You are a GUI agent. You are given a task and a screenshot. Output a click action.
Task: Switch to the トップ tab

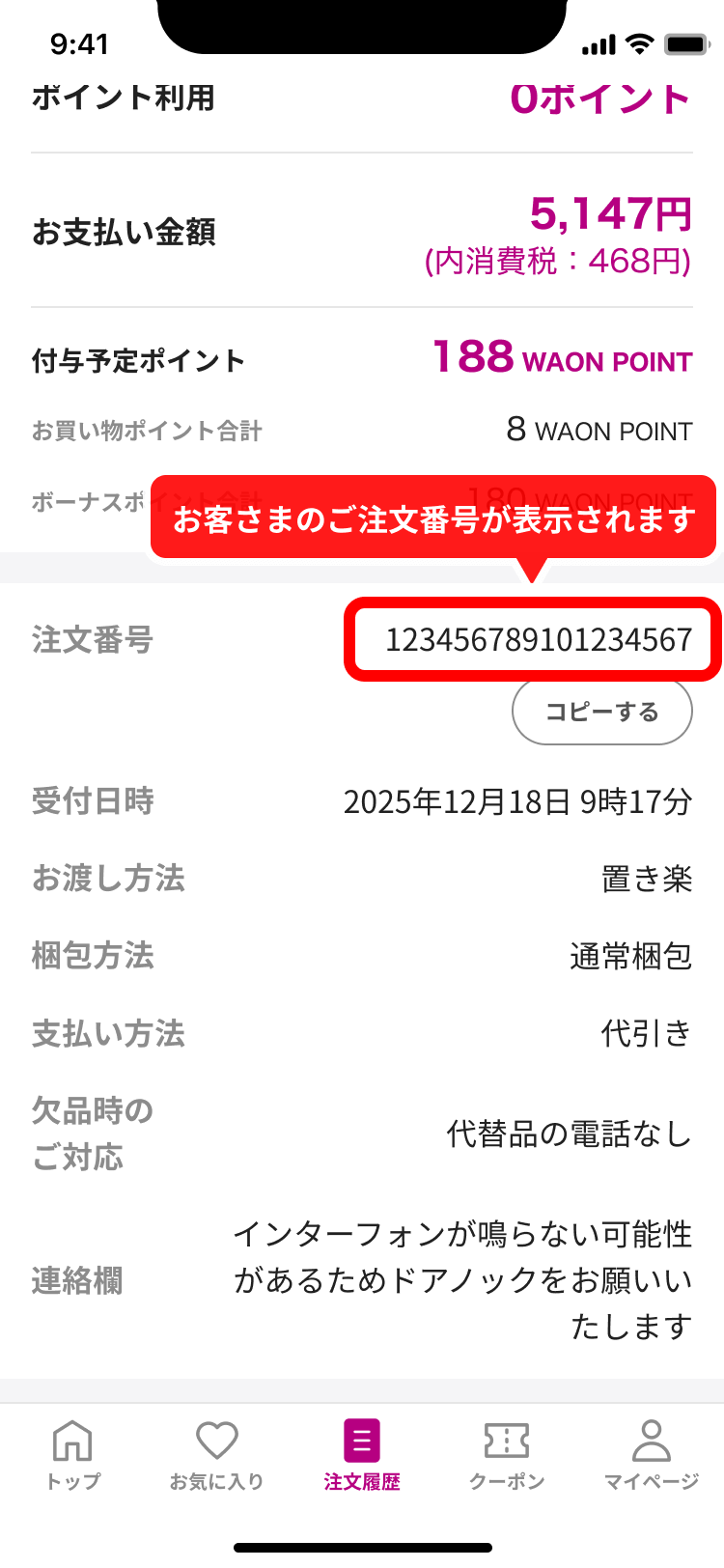point(72,1455)
